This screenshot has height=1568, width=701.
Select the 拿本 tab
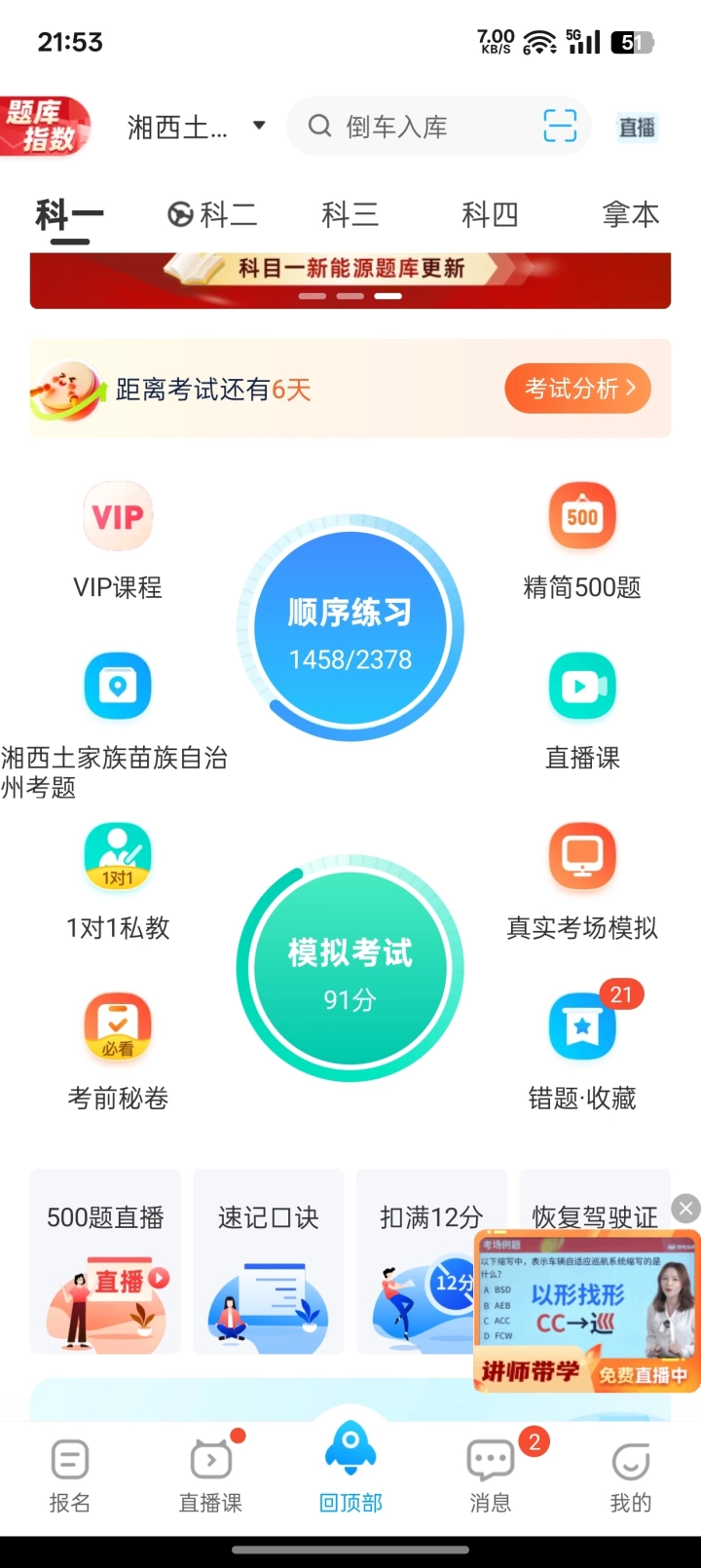coord(630,214)
